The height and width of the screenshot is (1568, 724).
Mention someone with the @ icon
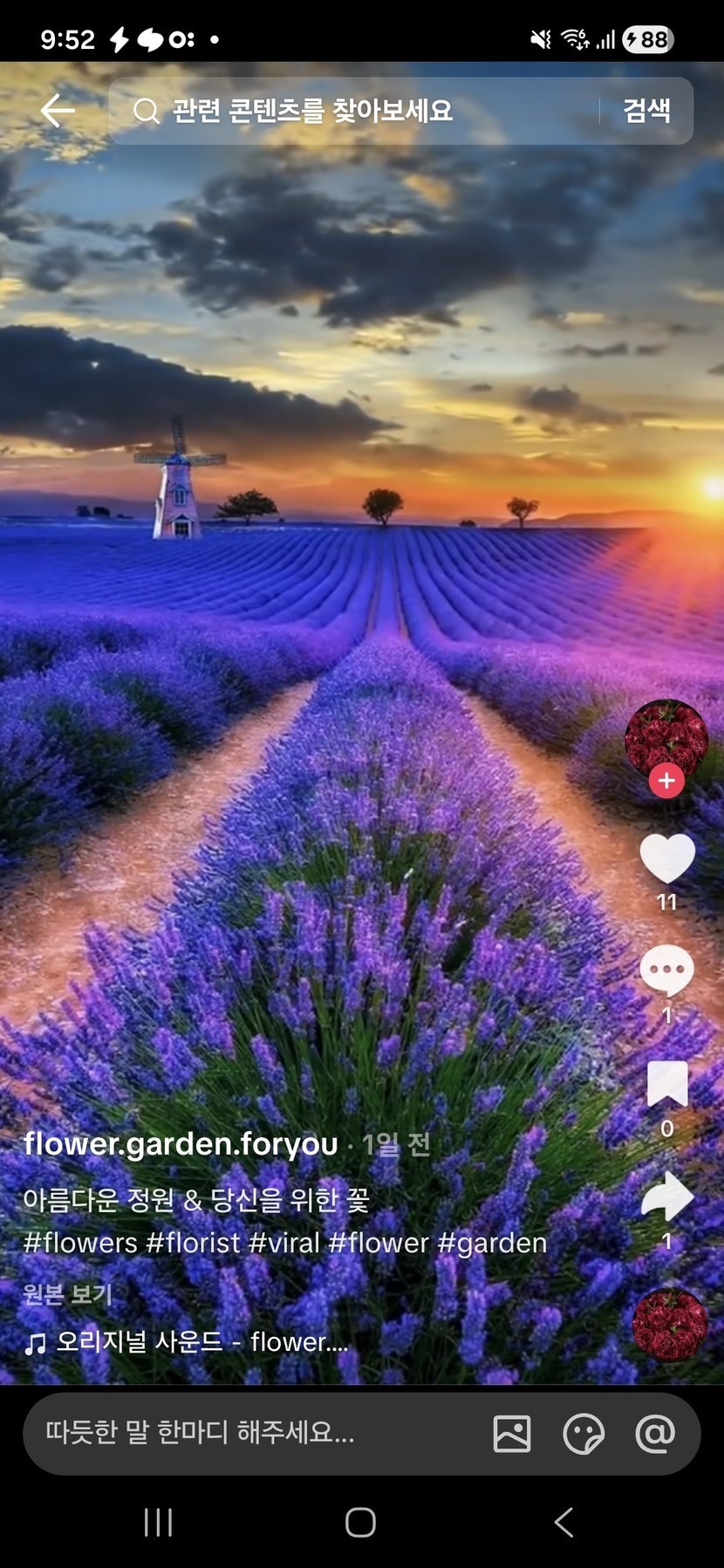click(x=655, y=1434)
